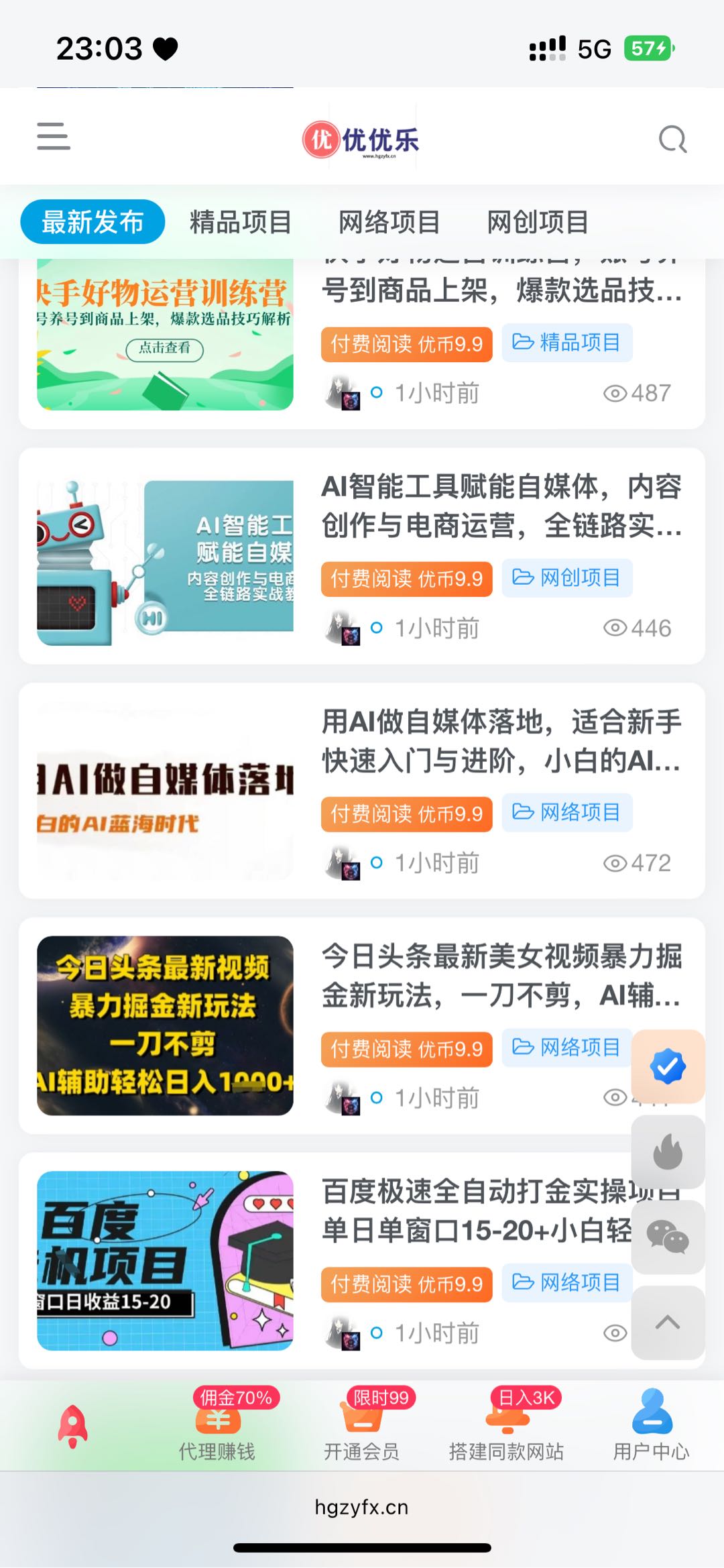Viewport: 724px width, 1568px height.
Task: Switch to the 最新发布 tab
Action: pyautogui.click(x=93, y=222)
